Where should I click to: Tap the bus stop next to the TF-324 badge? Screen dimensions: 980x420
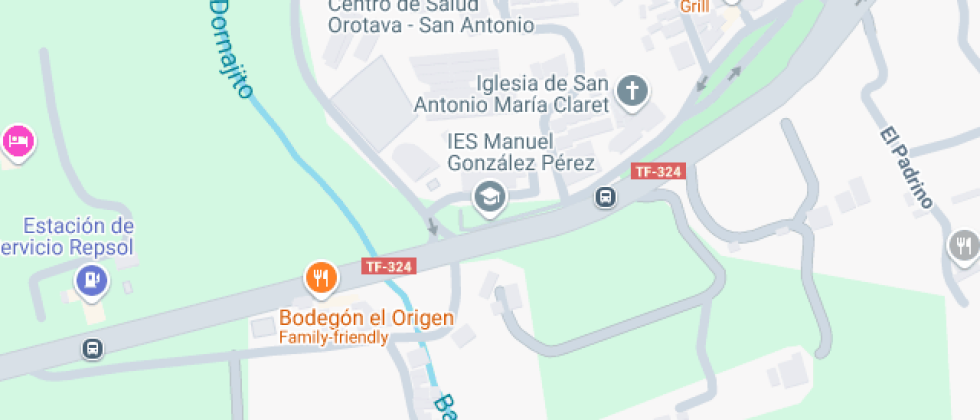606,197
